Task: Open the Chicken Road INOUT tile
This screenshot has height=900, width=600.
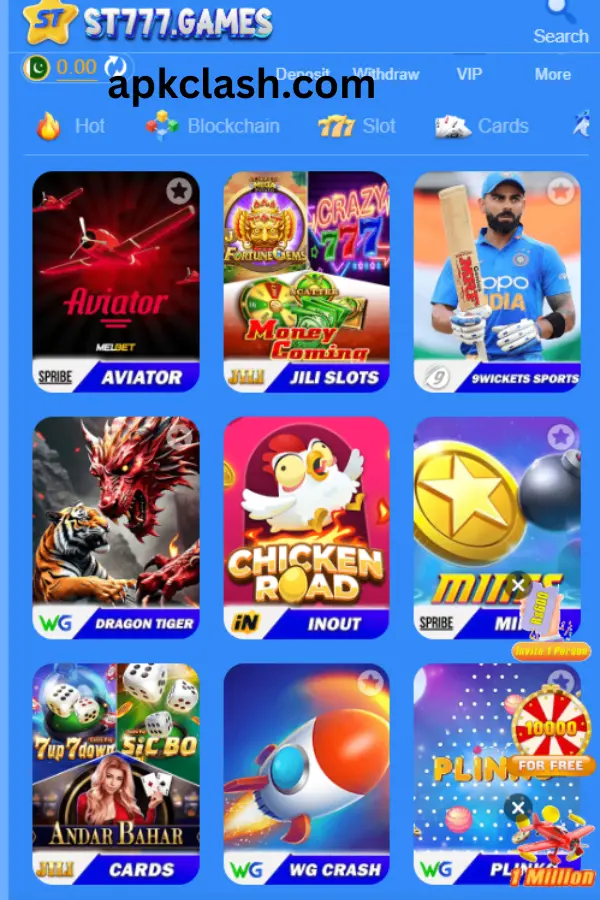Action: click(306, 527)
